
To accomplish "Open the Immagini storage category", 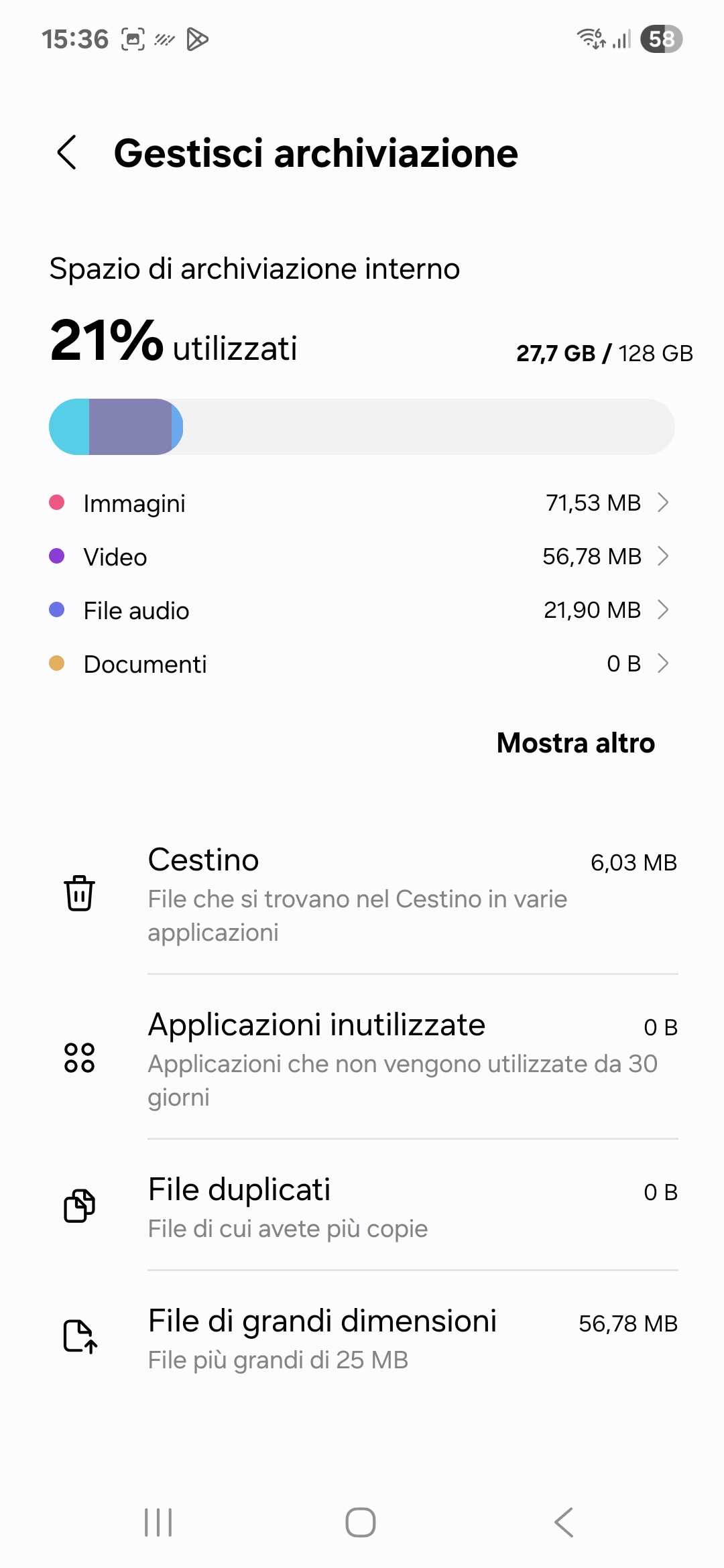I will [x=362, y=503].
